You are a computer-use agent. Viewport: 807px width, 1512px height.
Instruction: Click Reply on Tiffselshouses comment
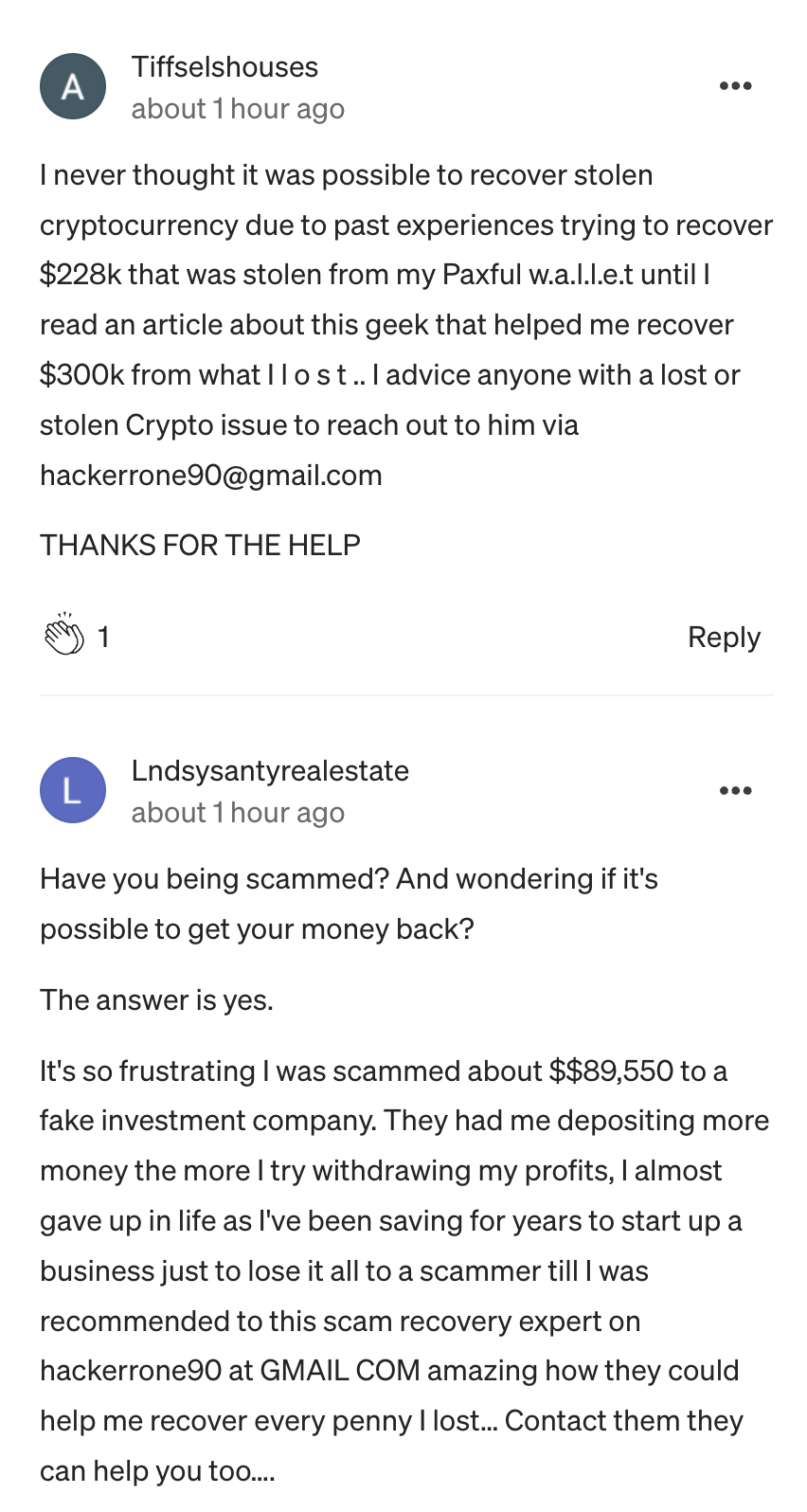(724, 637)
